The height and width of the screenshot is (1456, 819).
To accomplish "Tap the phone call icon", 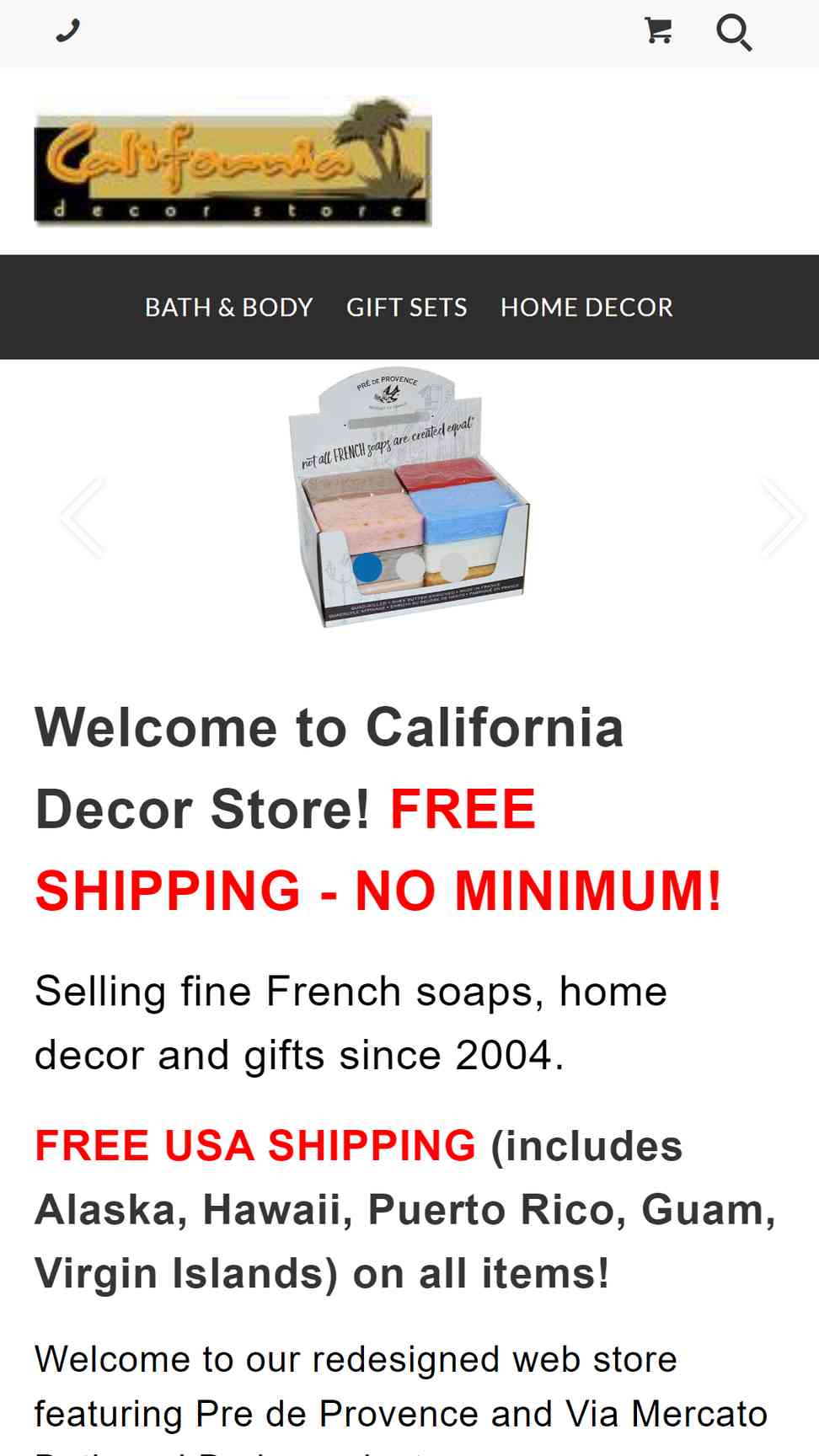I will 67,31.
